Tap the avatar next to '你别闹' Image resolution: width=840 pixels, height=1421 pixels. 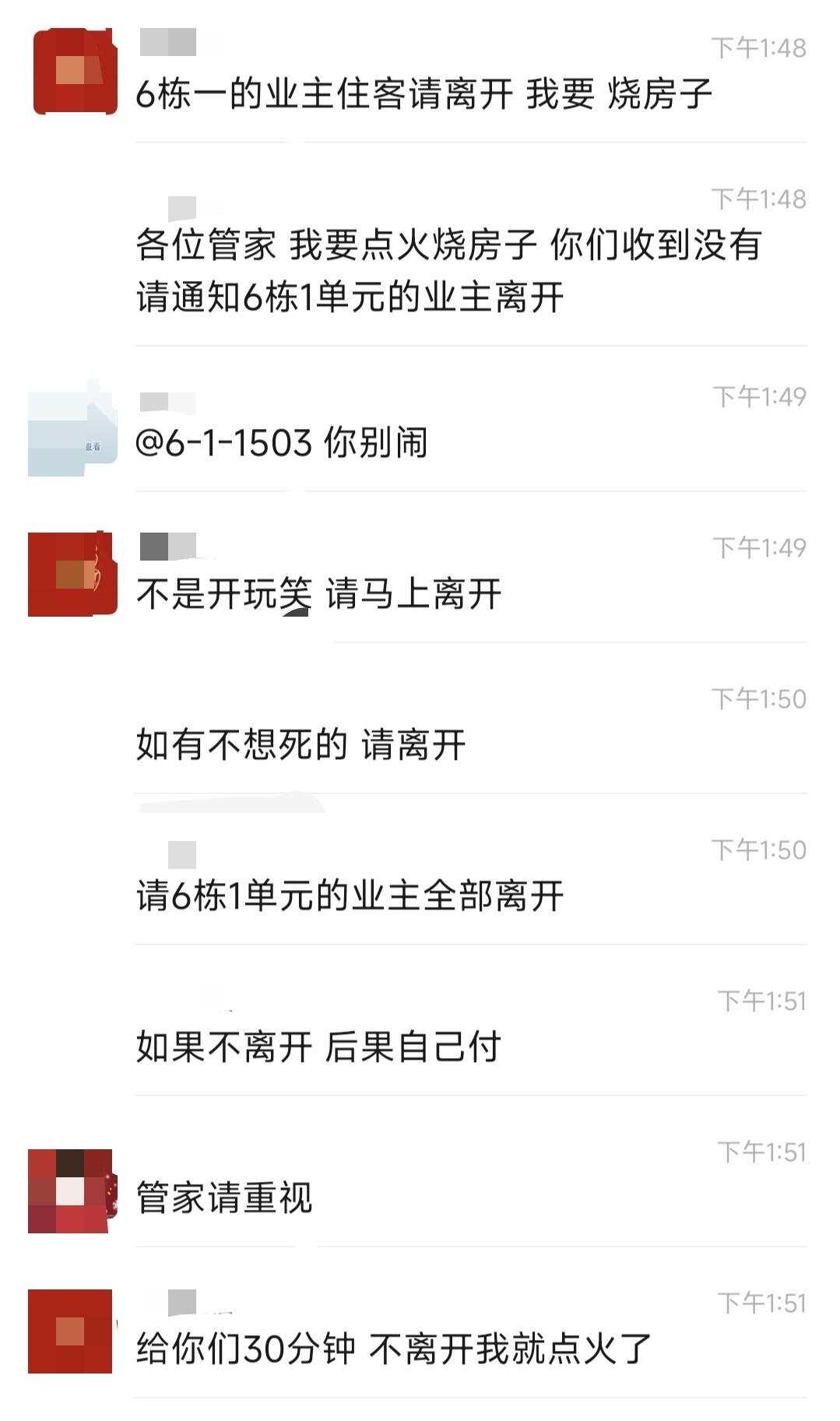click(x=72, y=434)
